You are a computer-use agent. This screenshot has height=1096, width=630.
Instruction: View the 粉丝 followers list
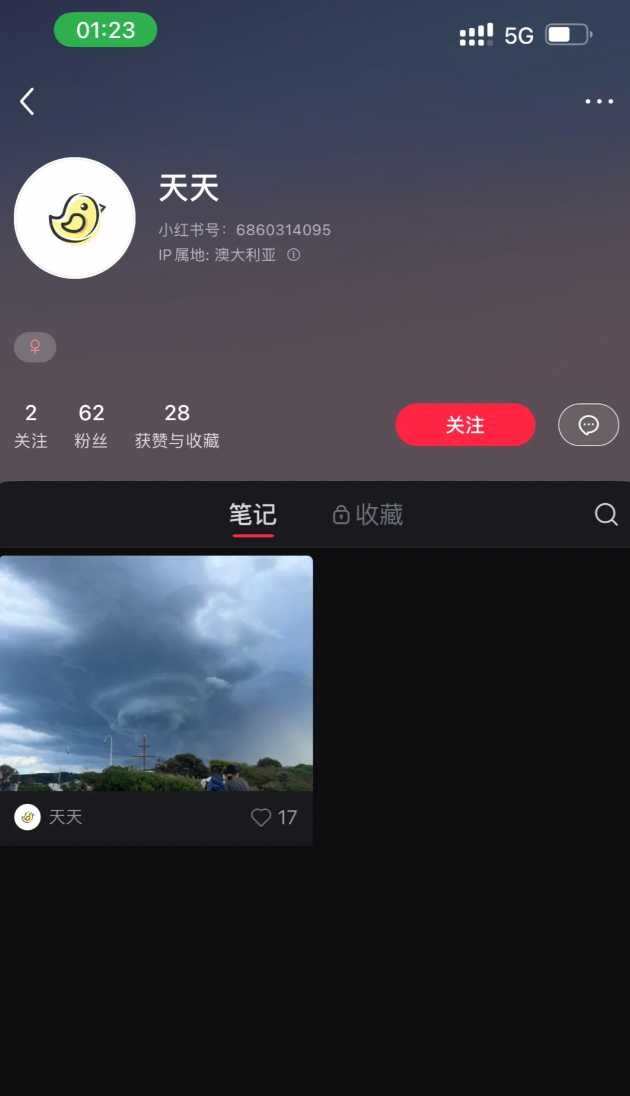(91, 425)
